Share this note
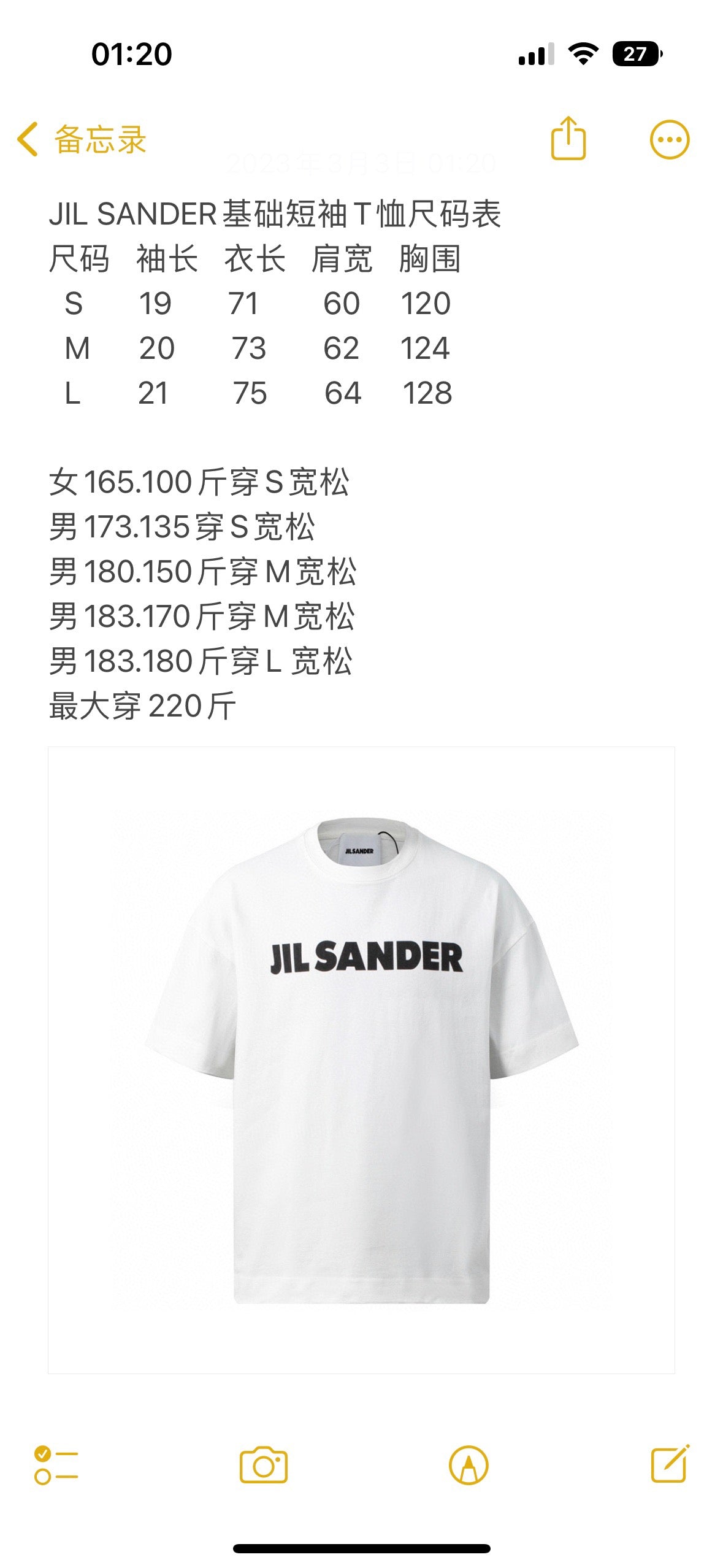The width and height of the screenshot is (723, 1568). 568,139
